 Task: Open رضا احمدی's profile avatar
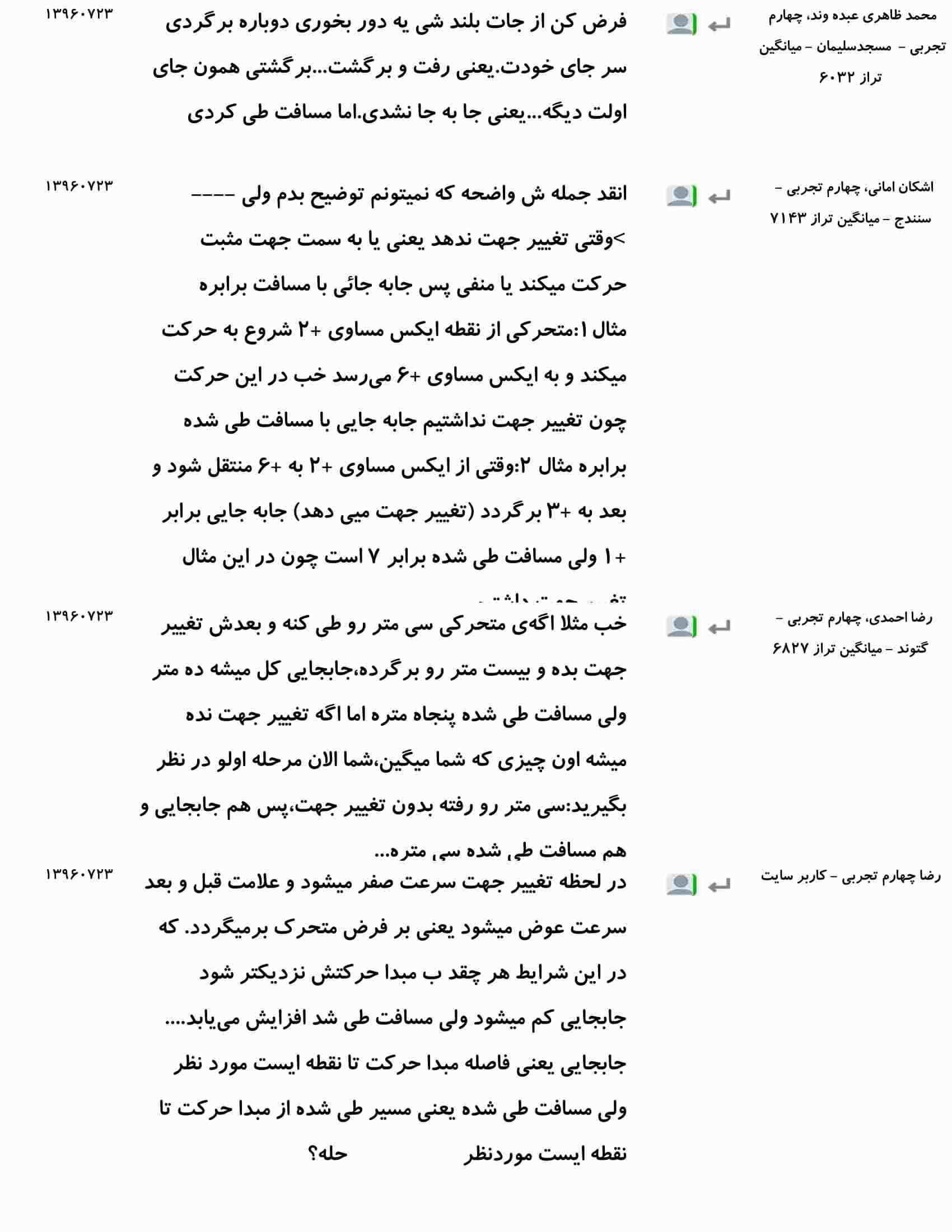point(682,626)
